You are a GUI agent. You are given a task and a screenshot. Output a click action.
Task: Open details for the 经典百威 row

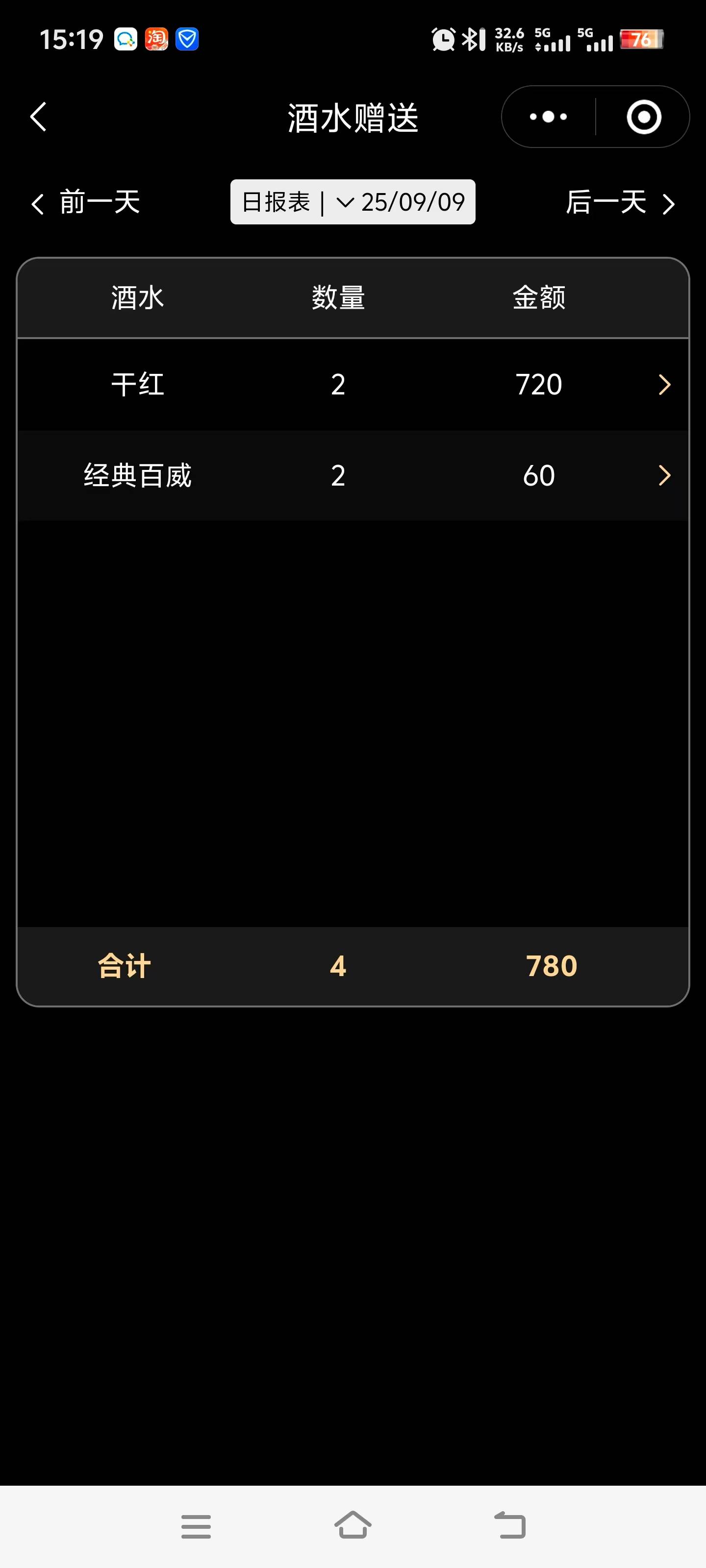(664, 475)
